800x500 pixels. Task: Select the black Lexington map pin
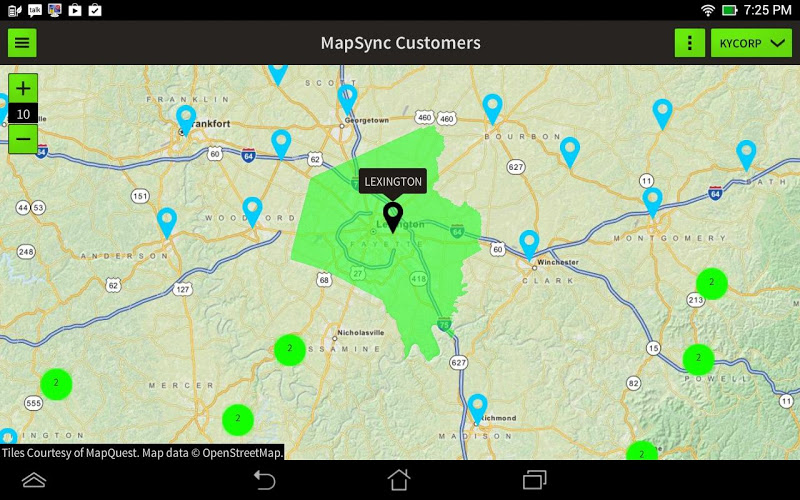[x=393, y=215]
